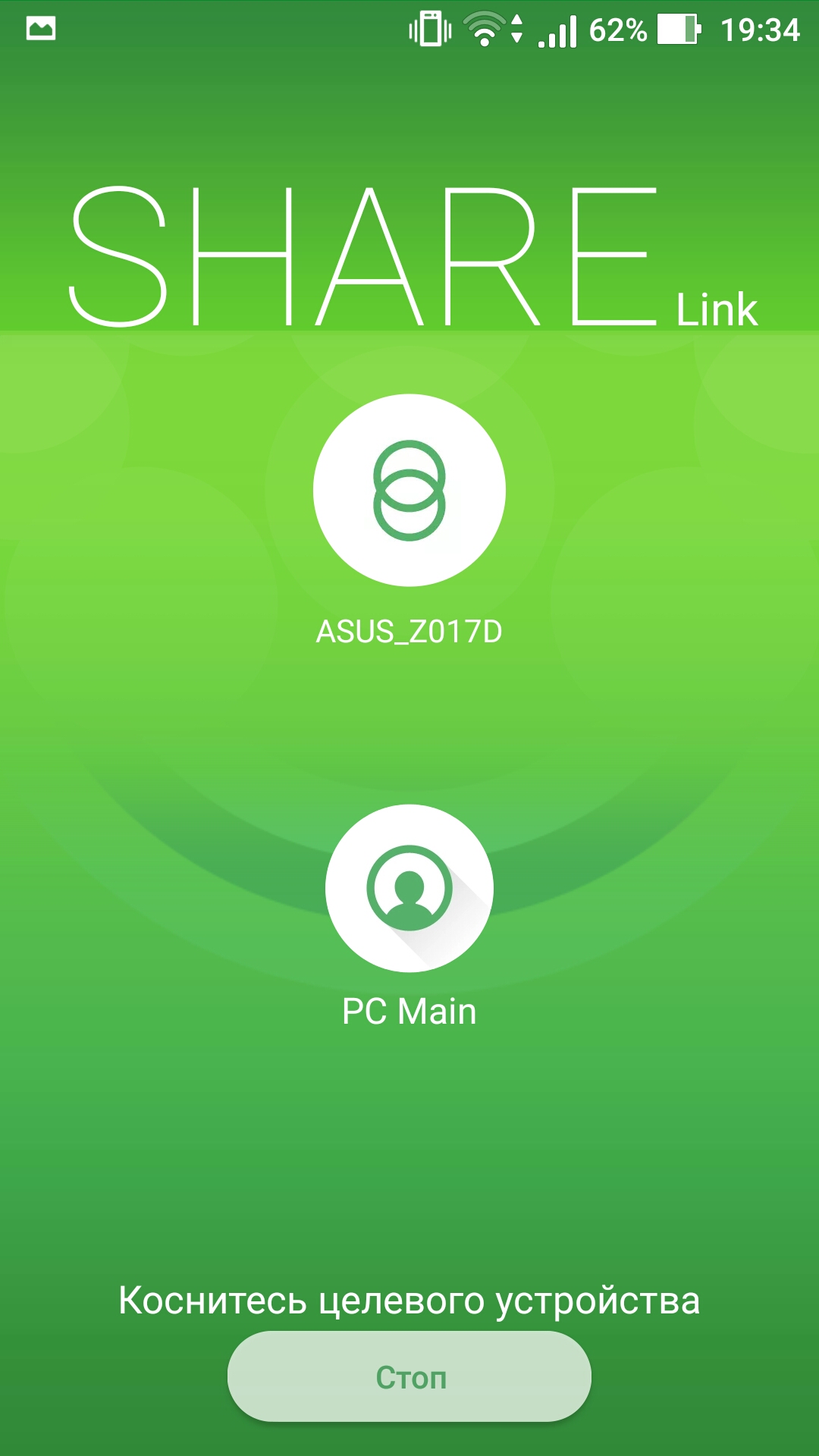Viewport: 819px width, 1456px height.
Task: Tap the Стоп button
Action: (409, 1376)
